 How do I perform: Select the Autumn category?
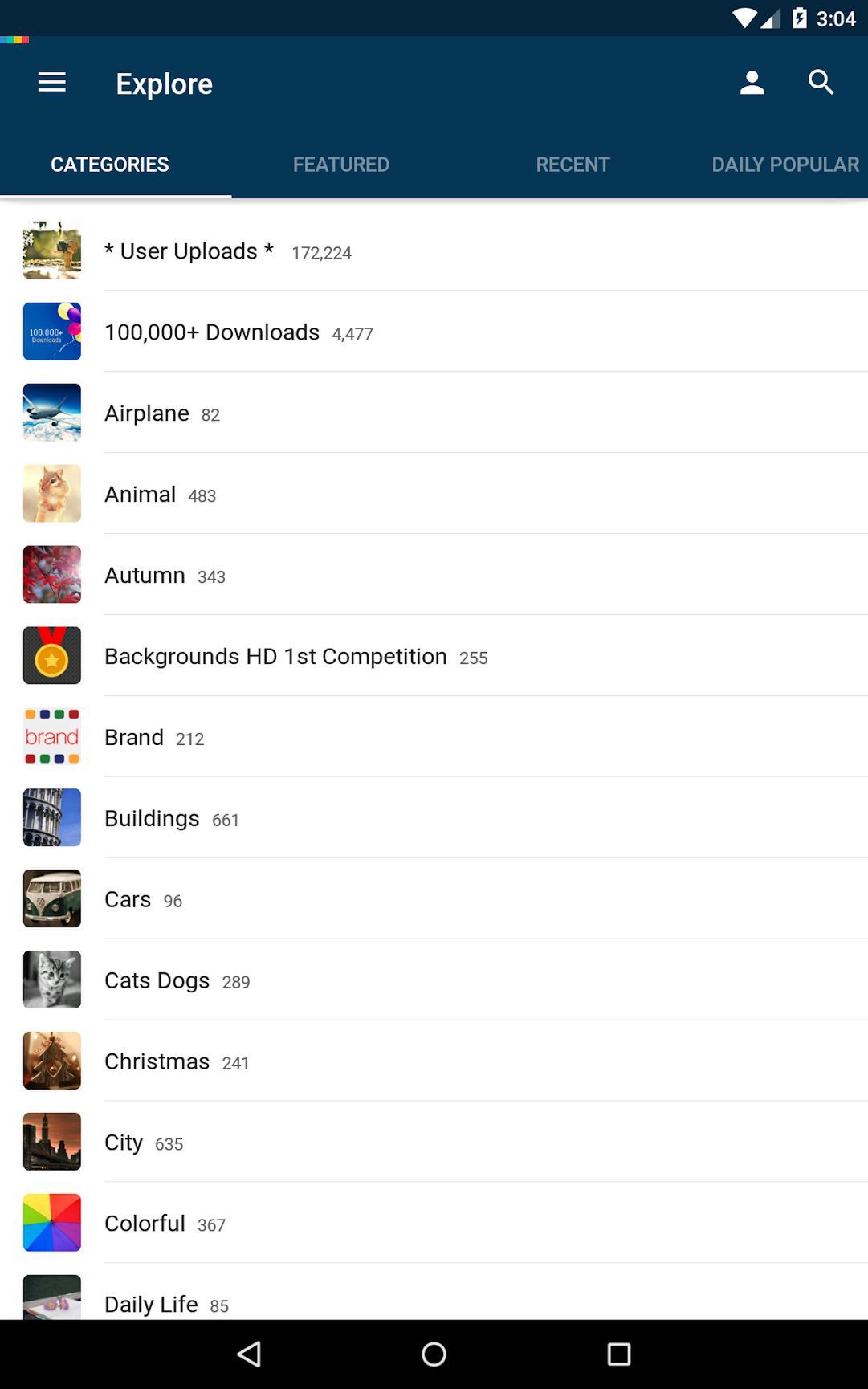tap(434, 575)
